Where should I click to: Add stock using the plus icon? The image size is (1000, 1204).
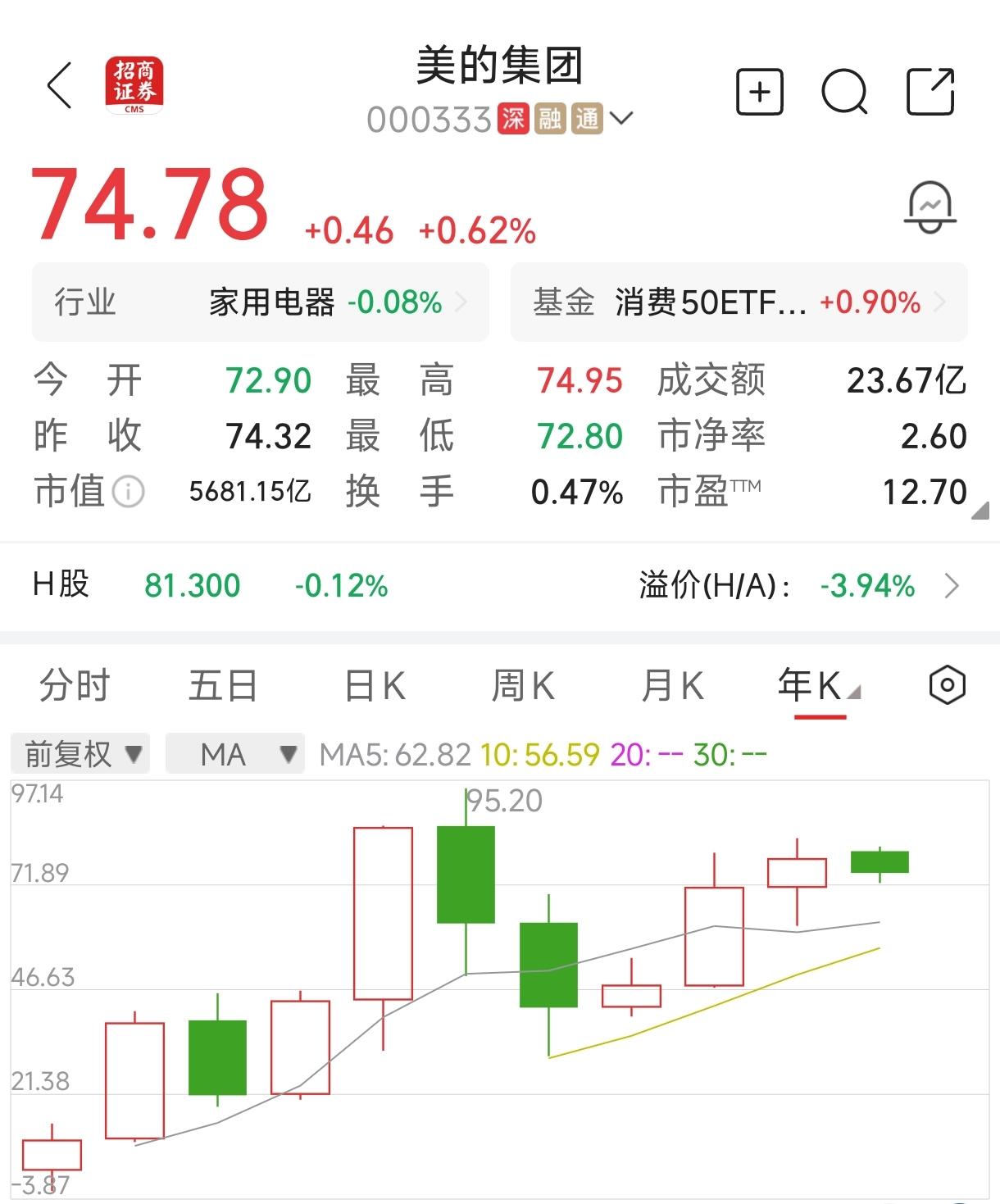761,93
